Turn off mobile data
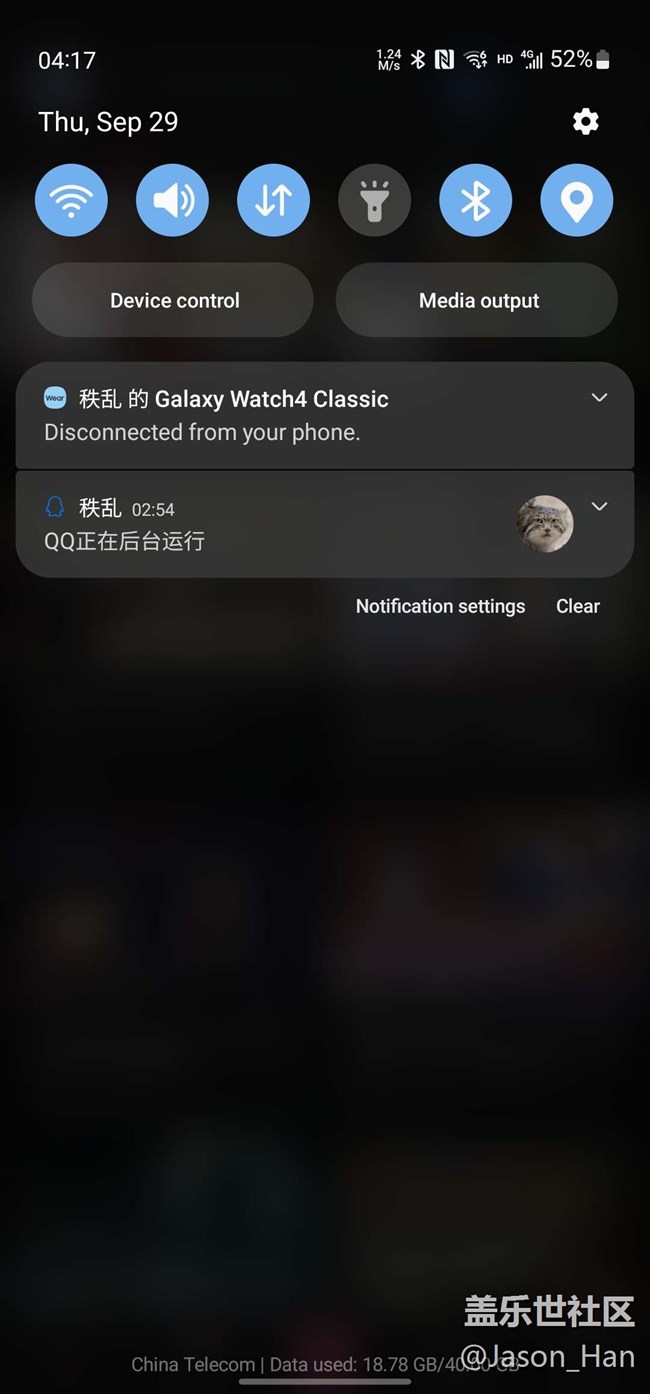The width and height of the screenshot is (650, 1394). click(273, 201)
